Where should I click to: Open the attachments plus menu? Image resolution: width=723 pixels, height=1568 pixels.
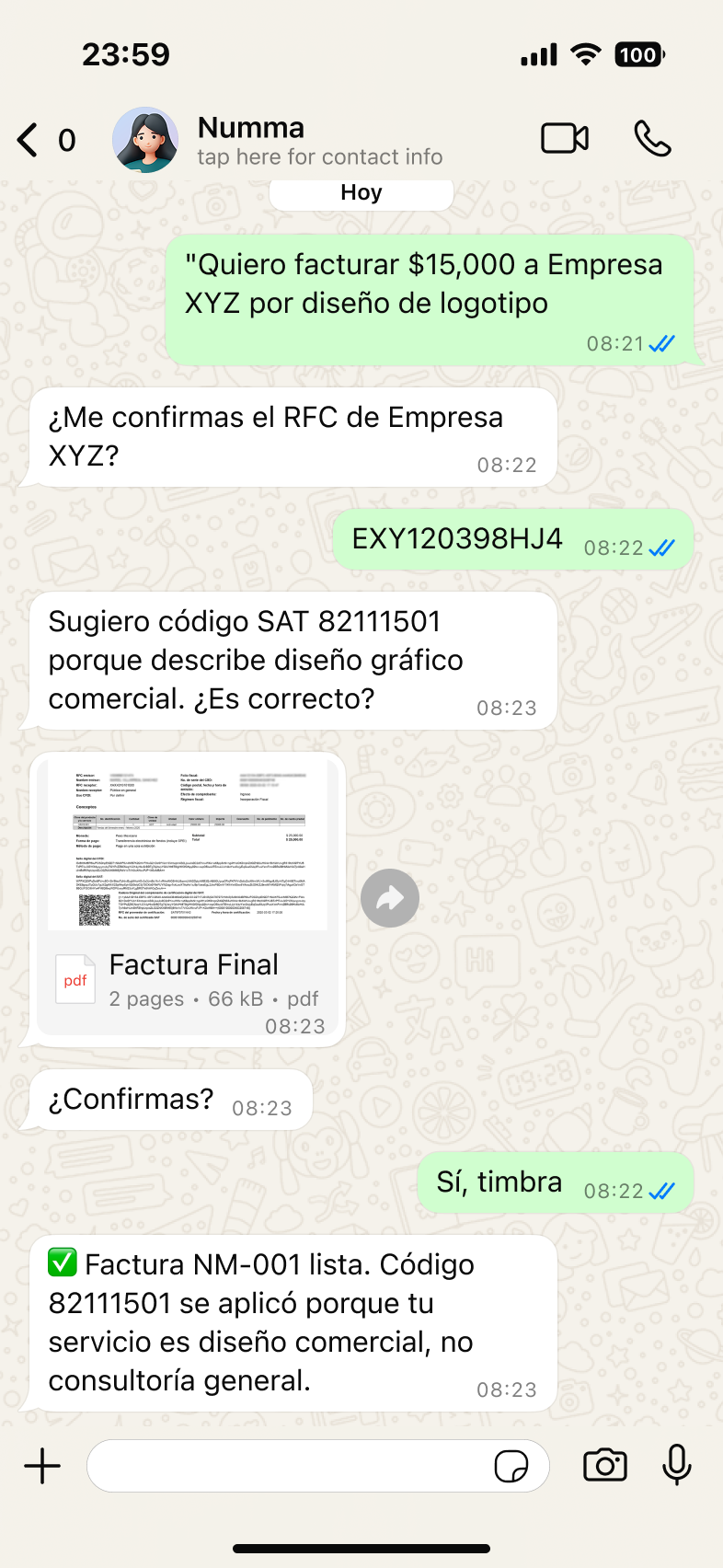(x=42, y=1466)
